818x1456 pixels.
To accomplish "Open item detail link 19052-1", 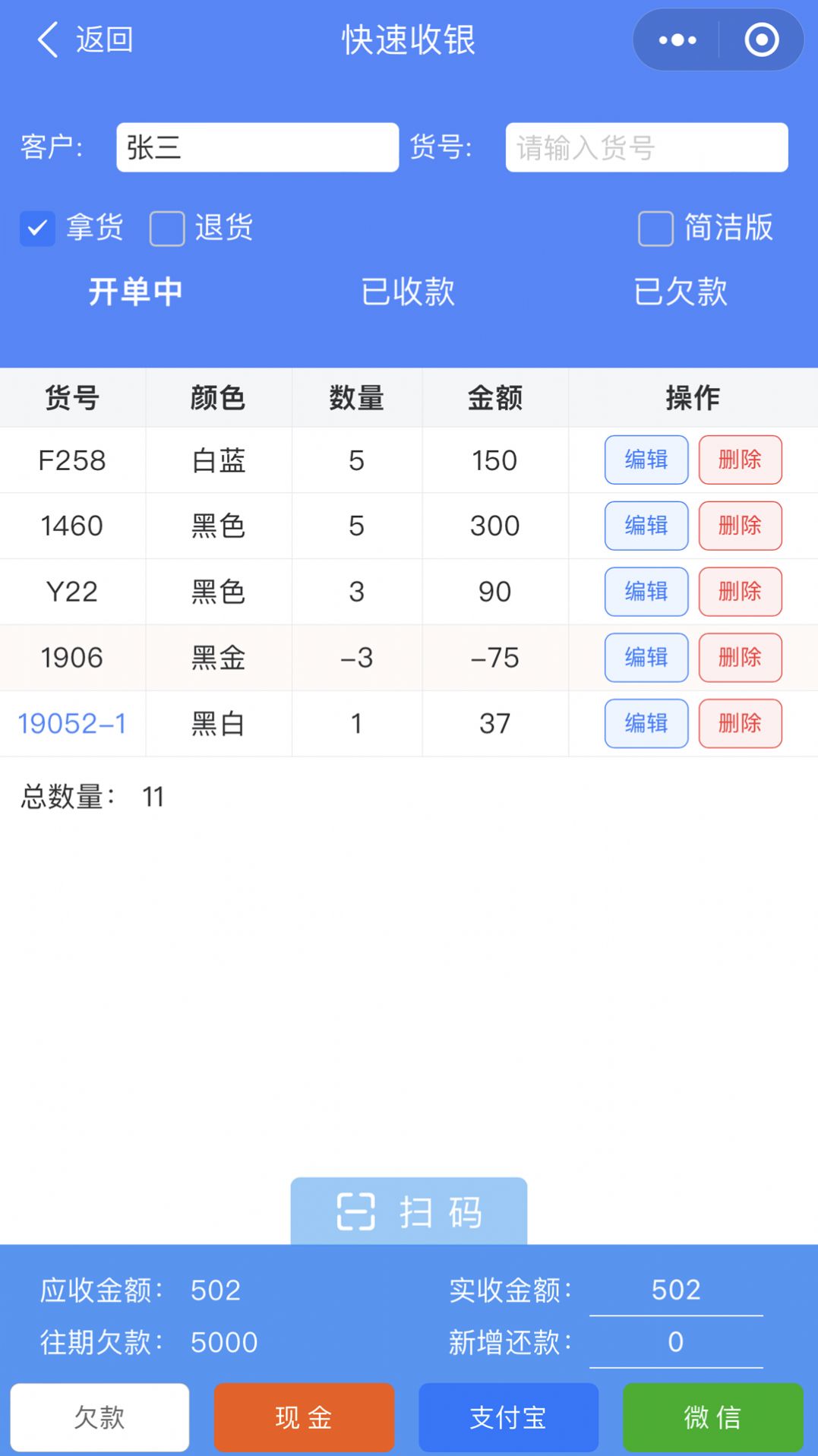I will (72, 724).
